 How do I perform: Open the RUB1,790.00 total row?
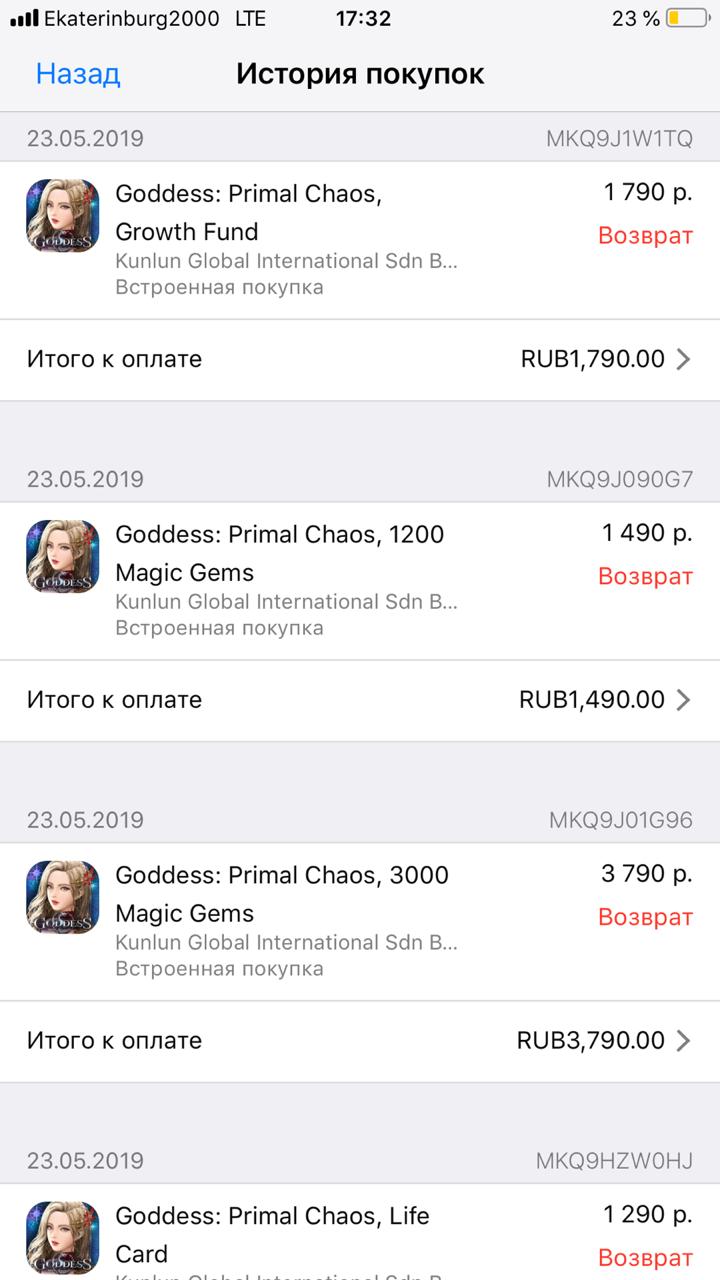pos(360,360)
